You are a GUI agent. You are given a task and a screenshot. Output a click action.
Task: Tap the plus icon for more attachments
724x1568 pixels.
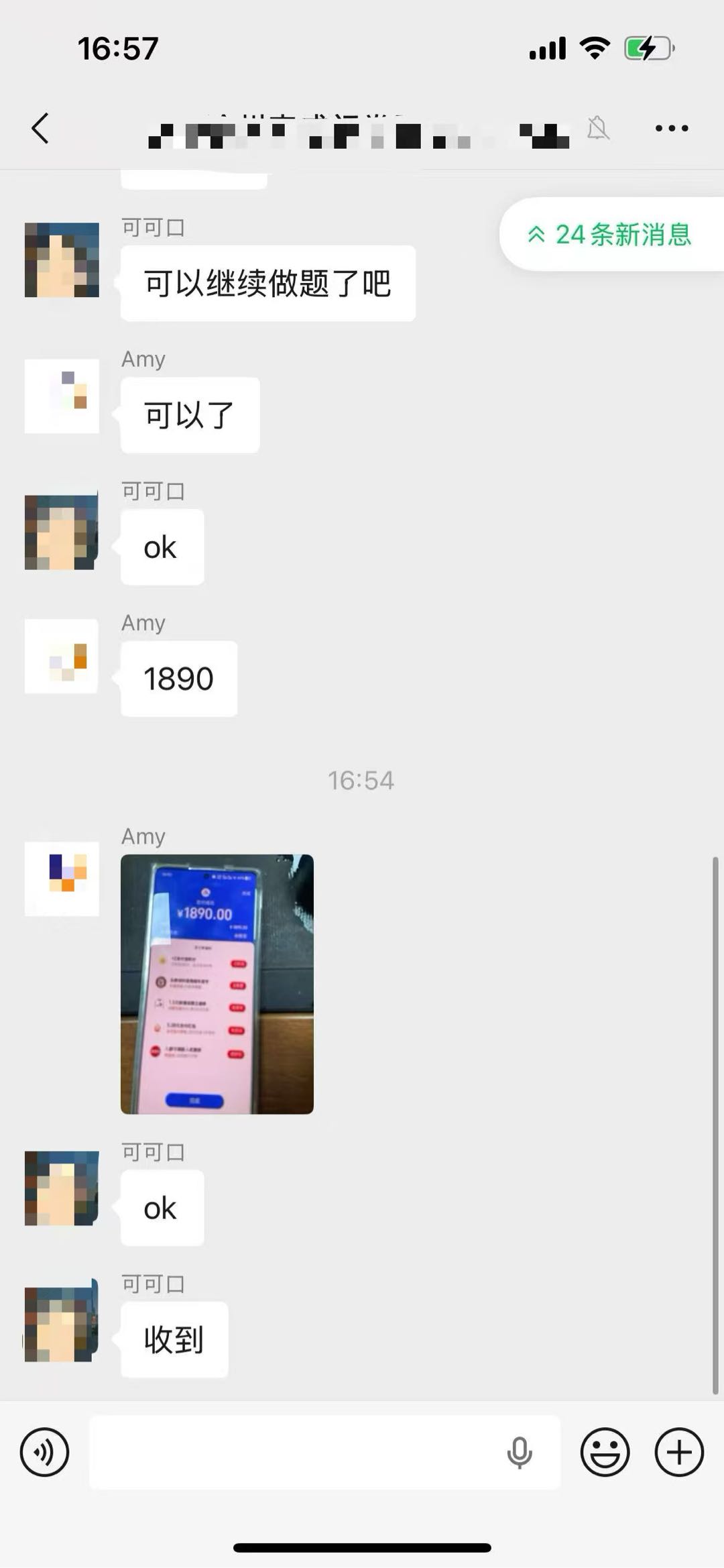[x=679, y=1452]
